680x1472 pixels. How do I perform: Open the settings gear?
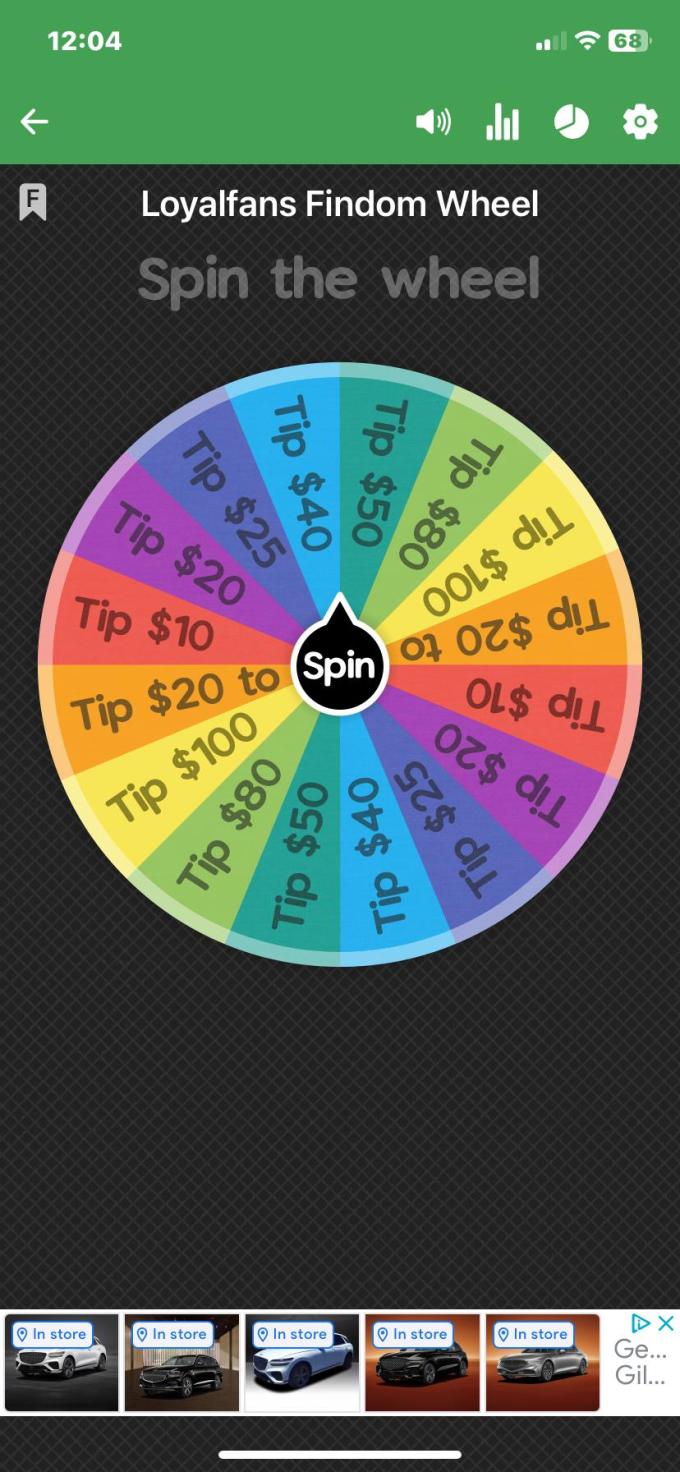[x=640, y=122]
